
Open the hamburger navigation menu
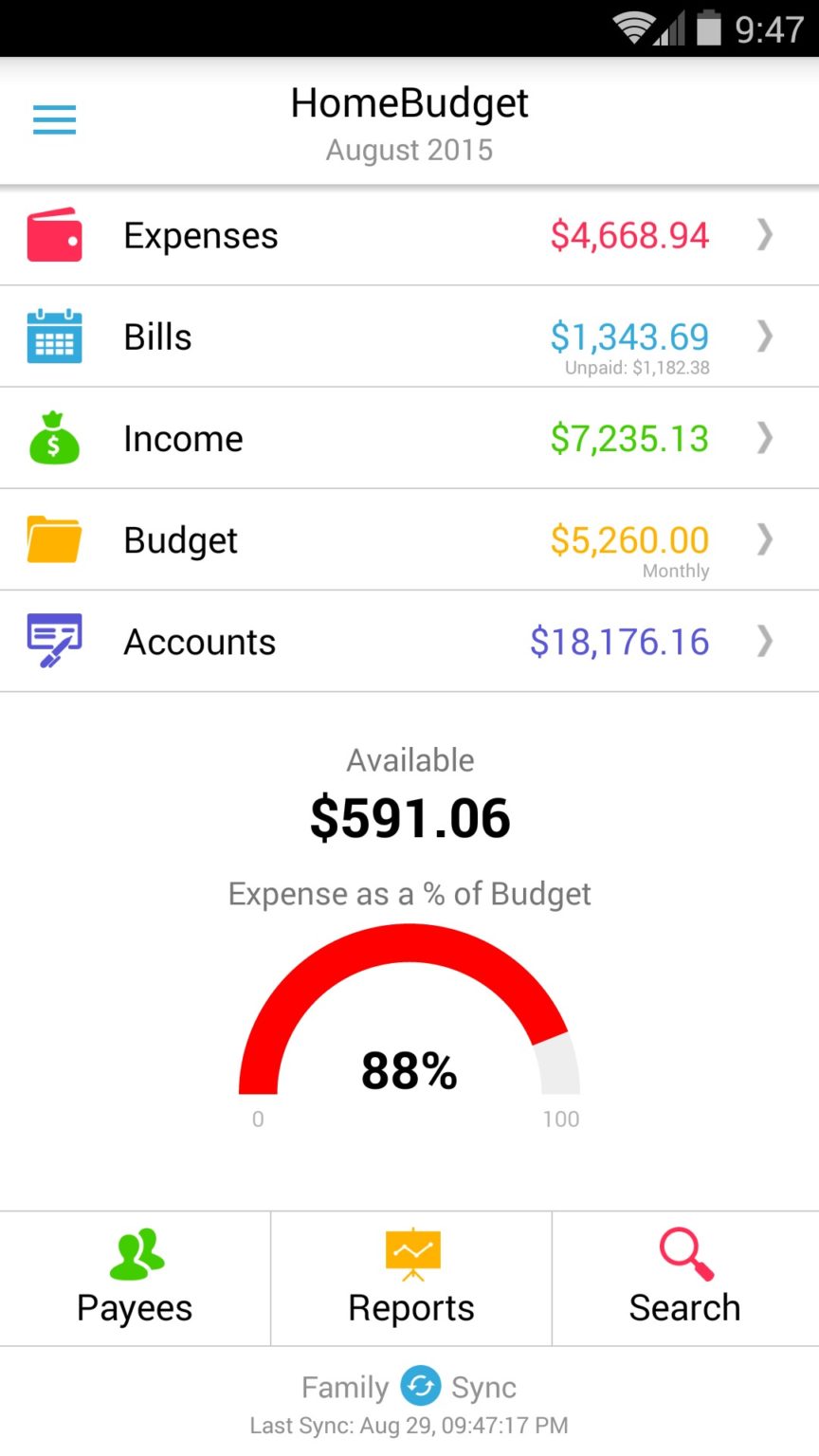pyautogui.click(x=53, y=119)
